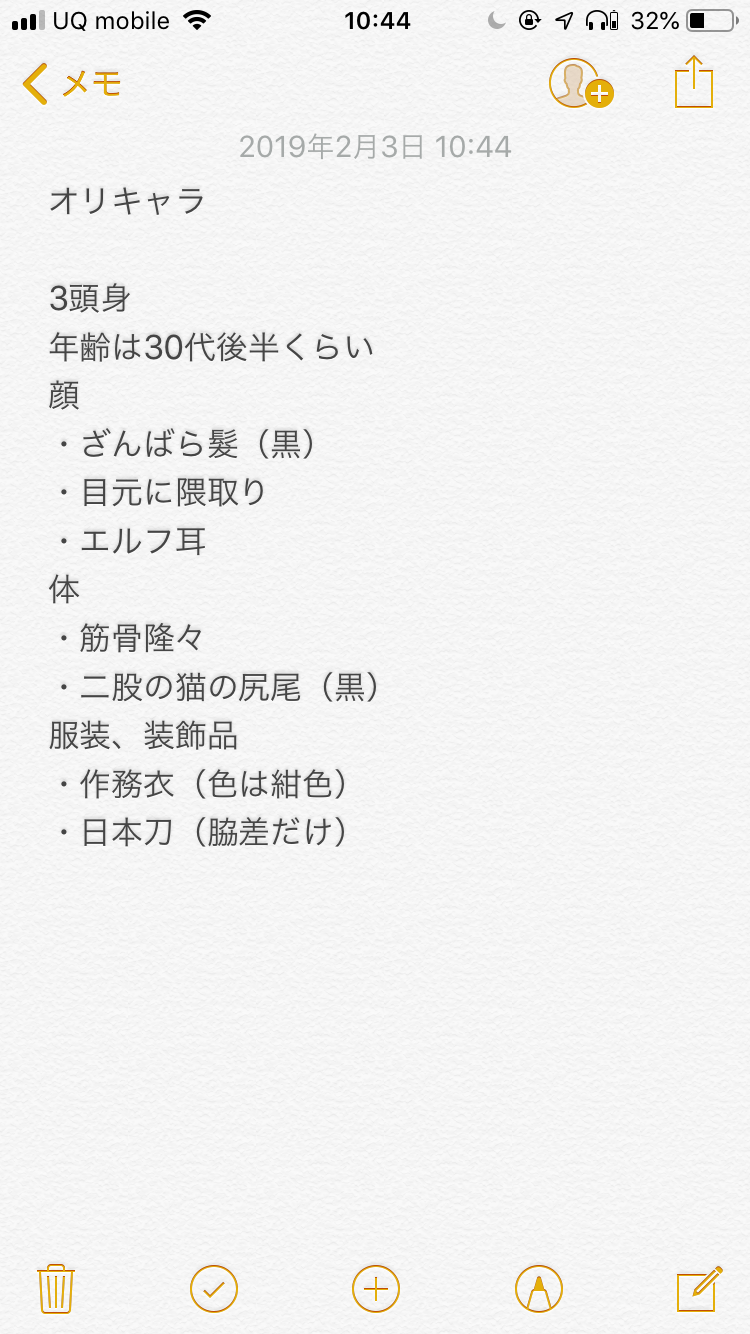Image resolution: width=750 pixels, height=1334 pixels.
Task: Go back to メモ list
Action: (x=70, y=84)
